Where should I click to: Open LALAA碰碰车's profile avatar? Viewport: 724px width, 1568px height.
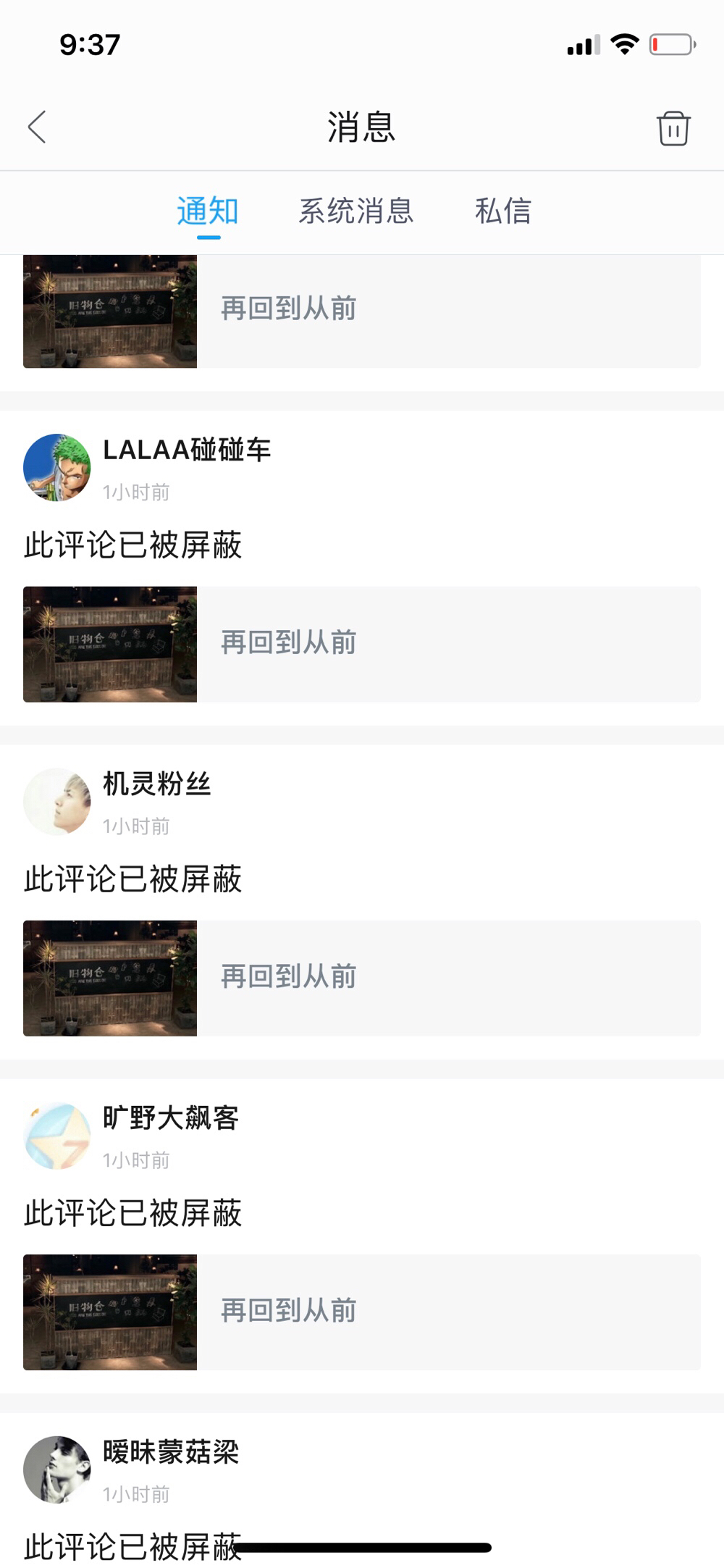(57, 468)
